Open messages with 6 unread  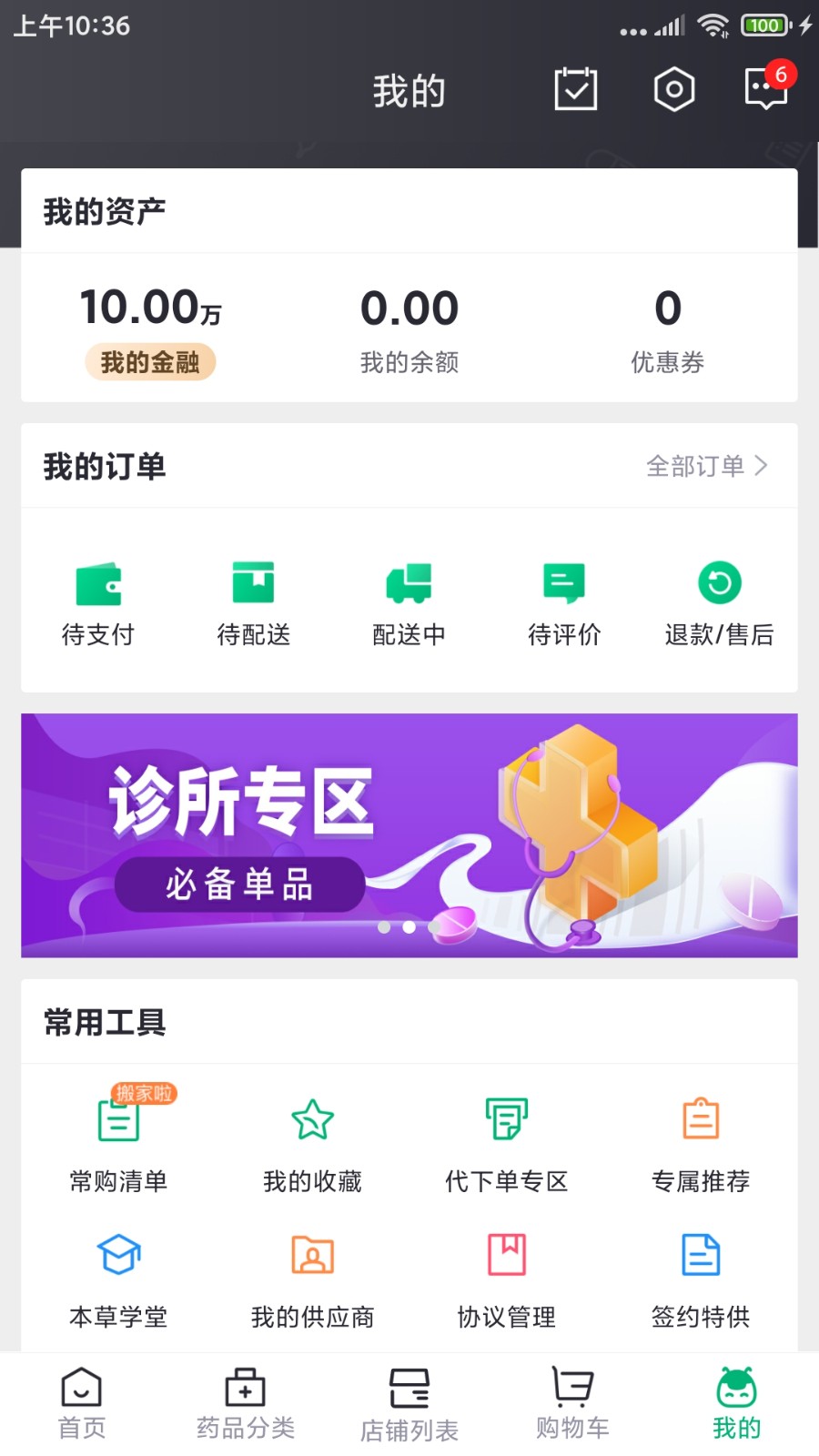(x=766, y=89)
